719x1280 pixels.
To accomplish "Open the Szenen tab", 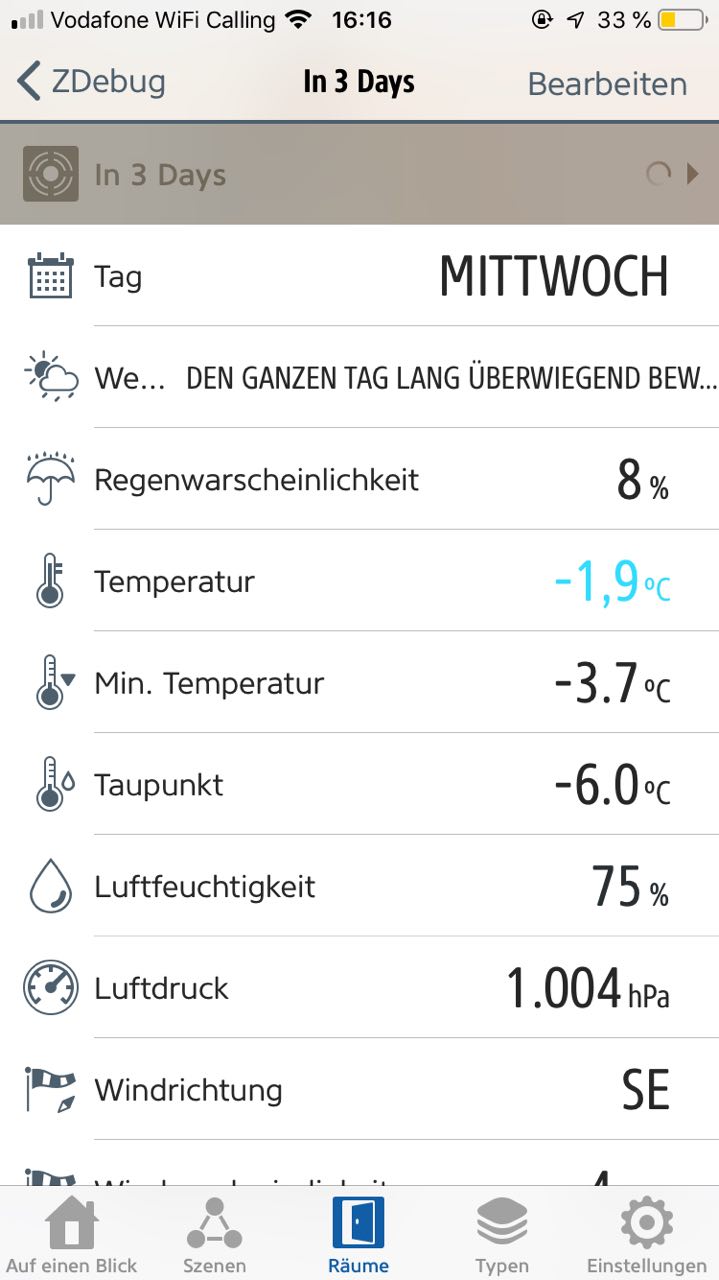I will tap(214, 1236).
